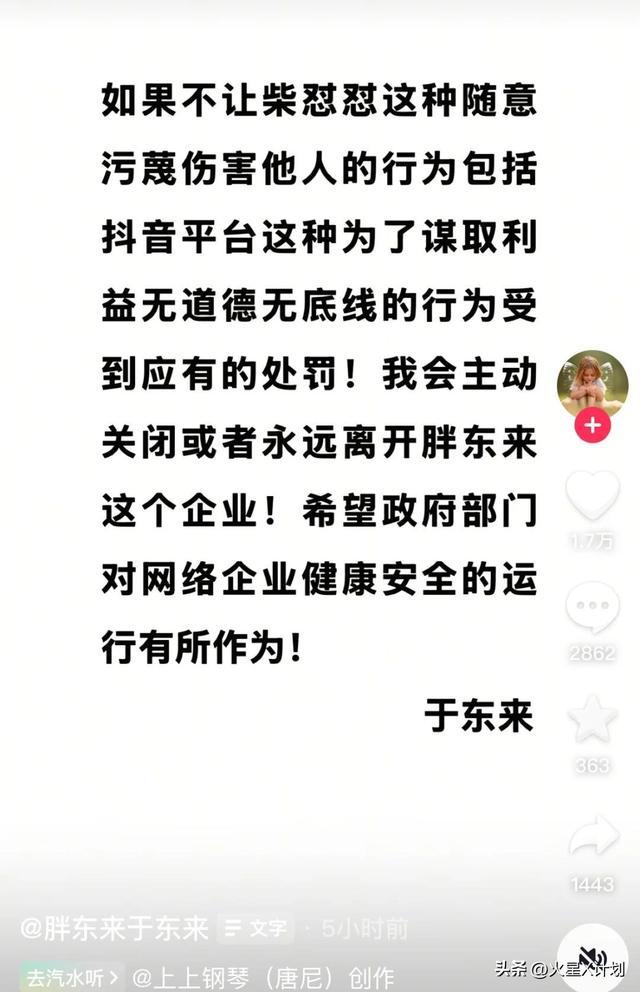640x992 pixels.
Task: Share this post via the arrow
Action: click(x=592, y=836)
